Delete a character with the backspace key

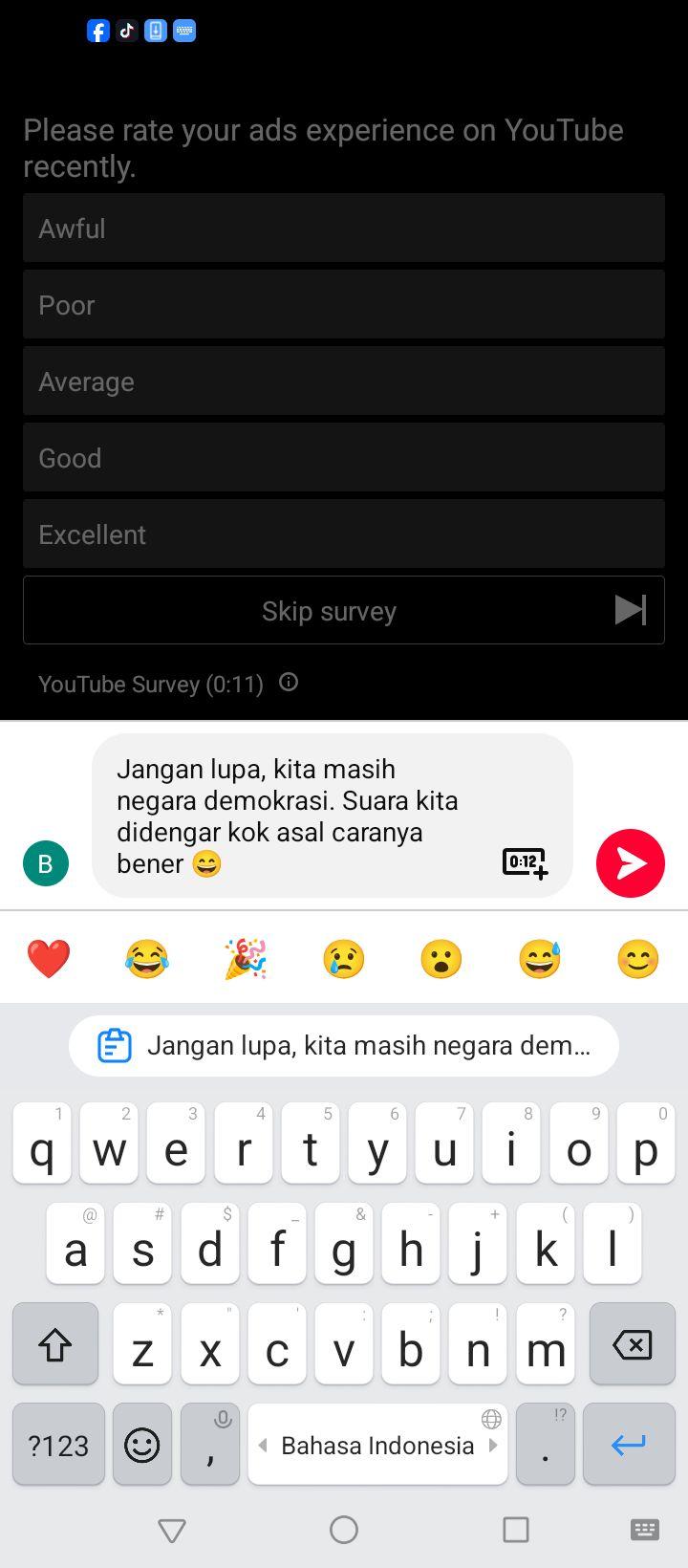633,1344
